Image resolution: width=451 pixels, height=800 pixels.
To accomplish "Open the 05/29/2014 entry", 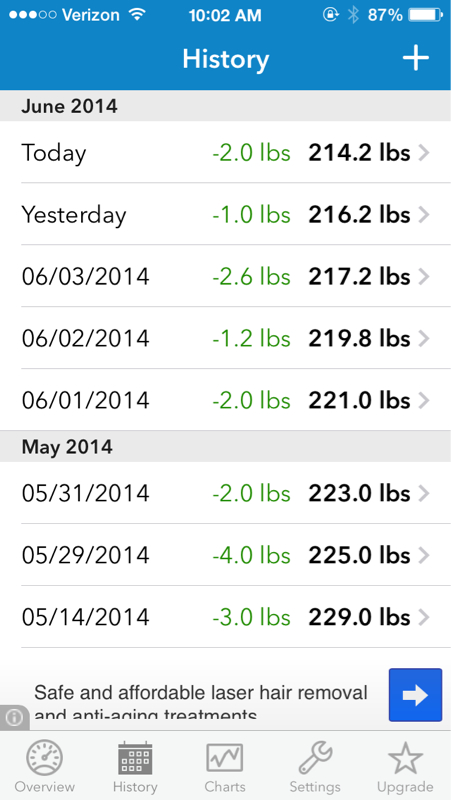I will coord(226,555).
